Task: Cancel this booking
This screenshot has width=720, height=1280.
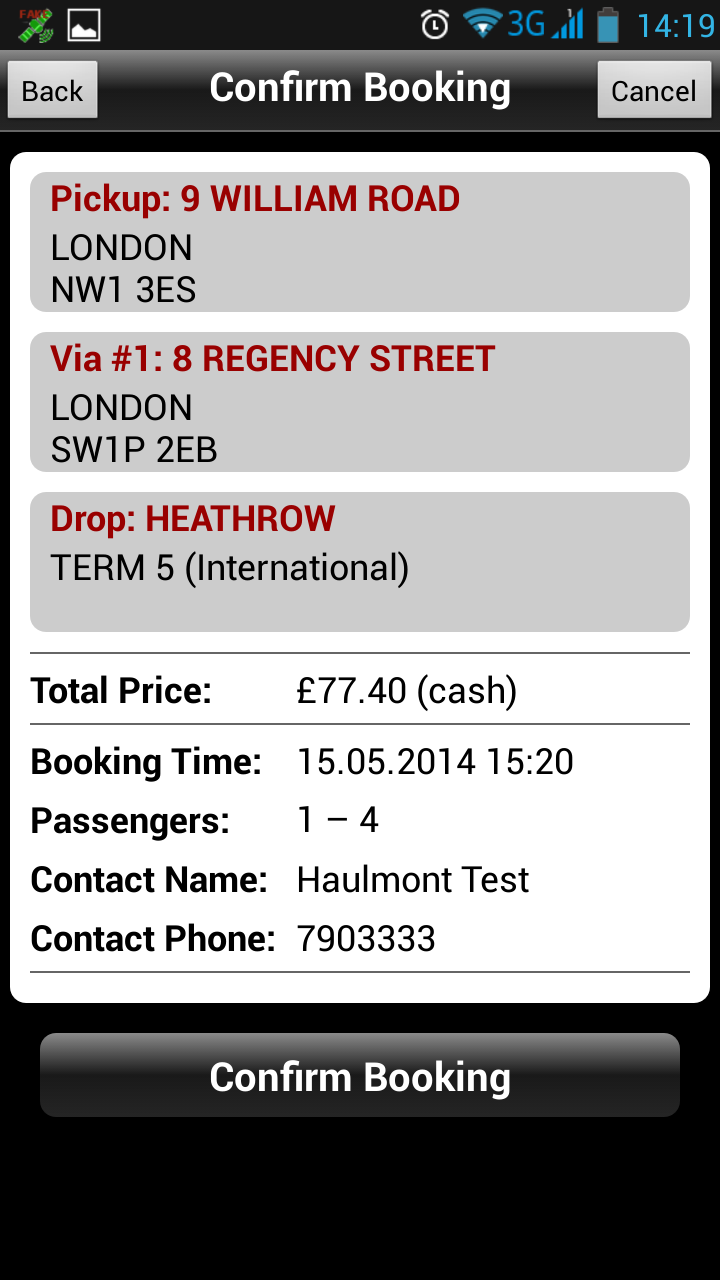Action: (x=653, y=90)
